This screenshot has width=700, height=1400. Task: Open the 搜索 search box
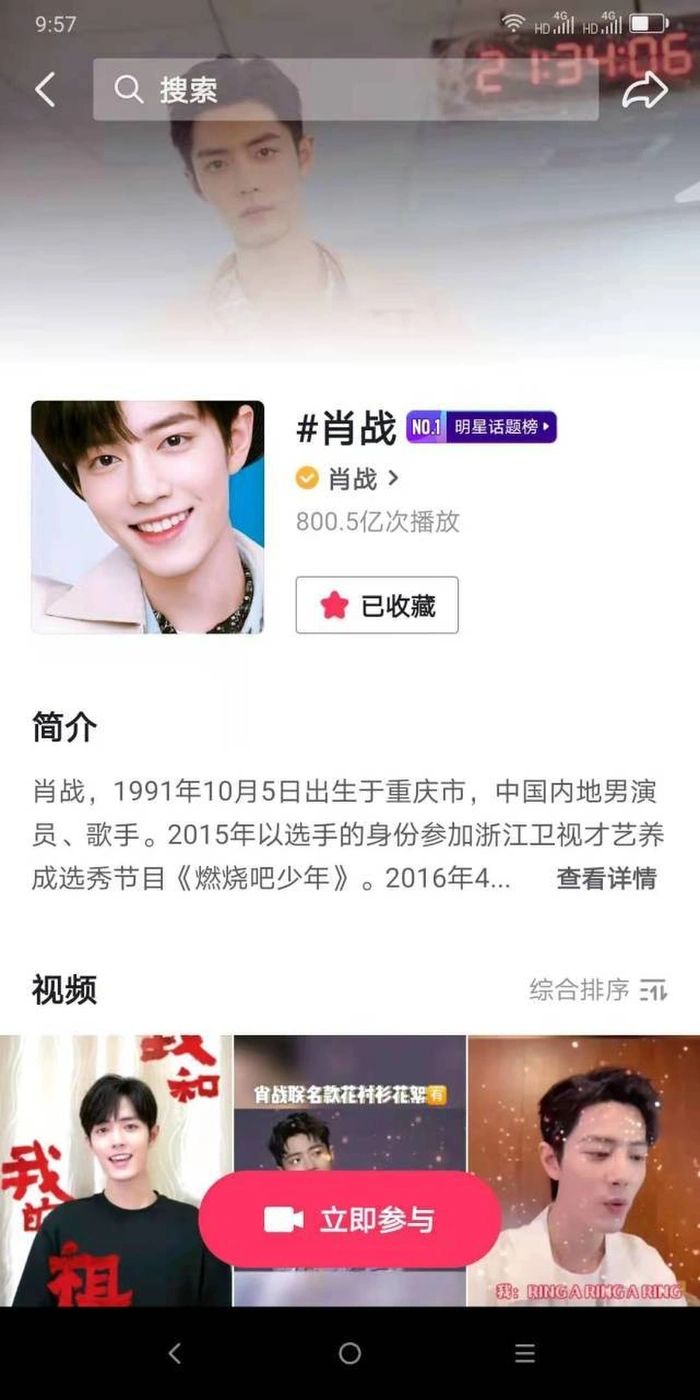point(345,90)
